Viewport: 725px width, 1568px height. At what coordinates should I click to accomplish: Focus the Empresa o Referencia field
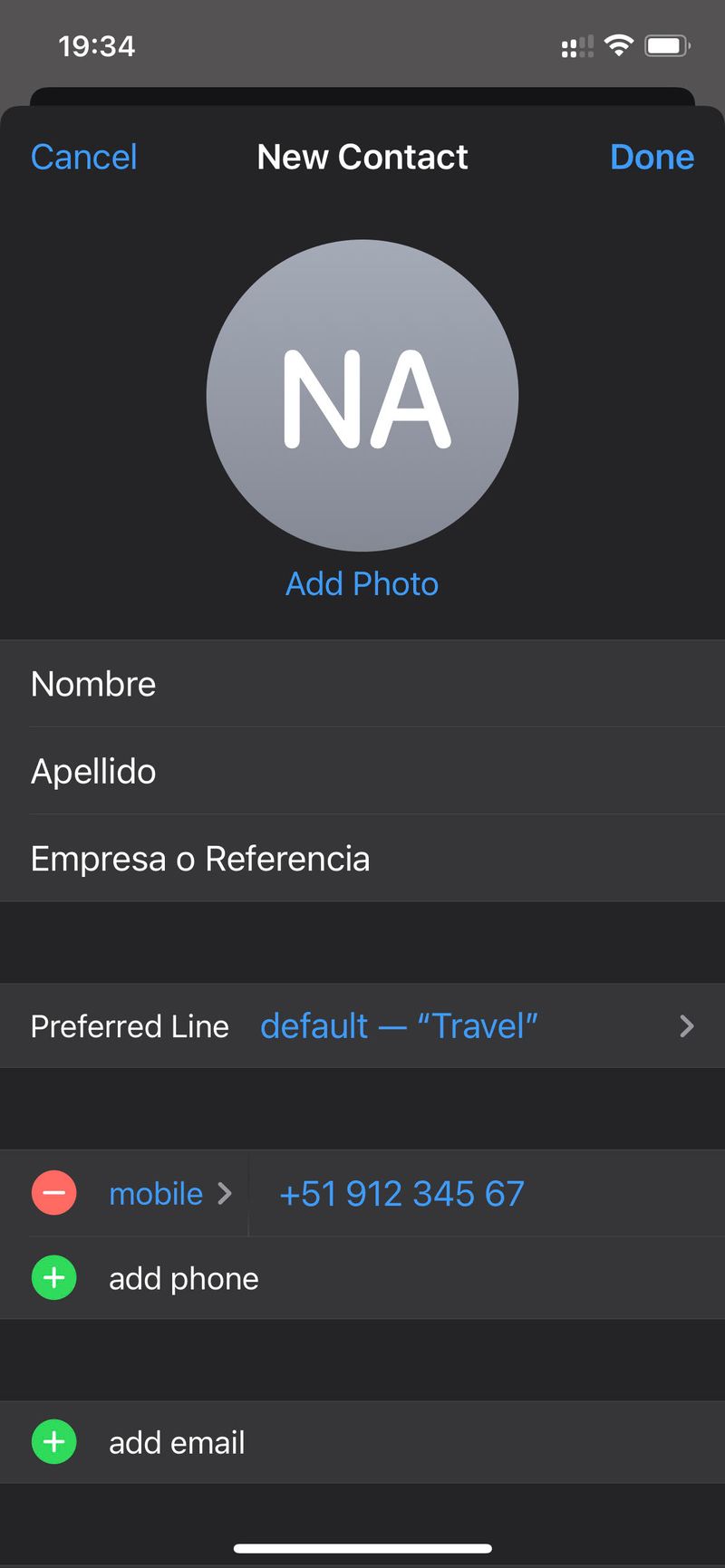coord(362,859)
